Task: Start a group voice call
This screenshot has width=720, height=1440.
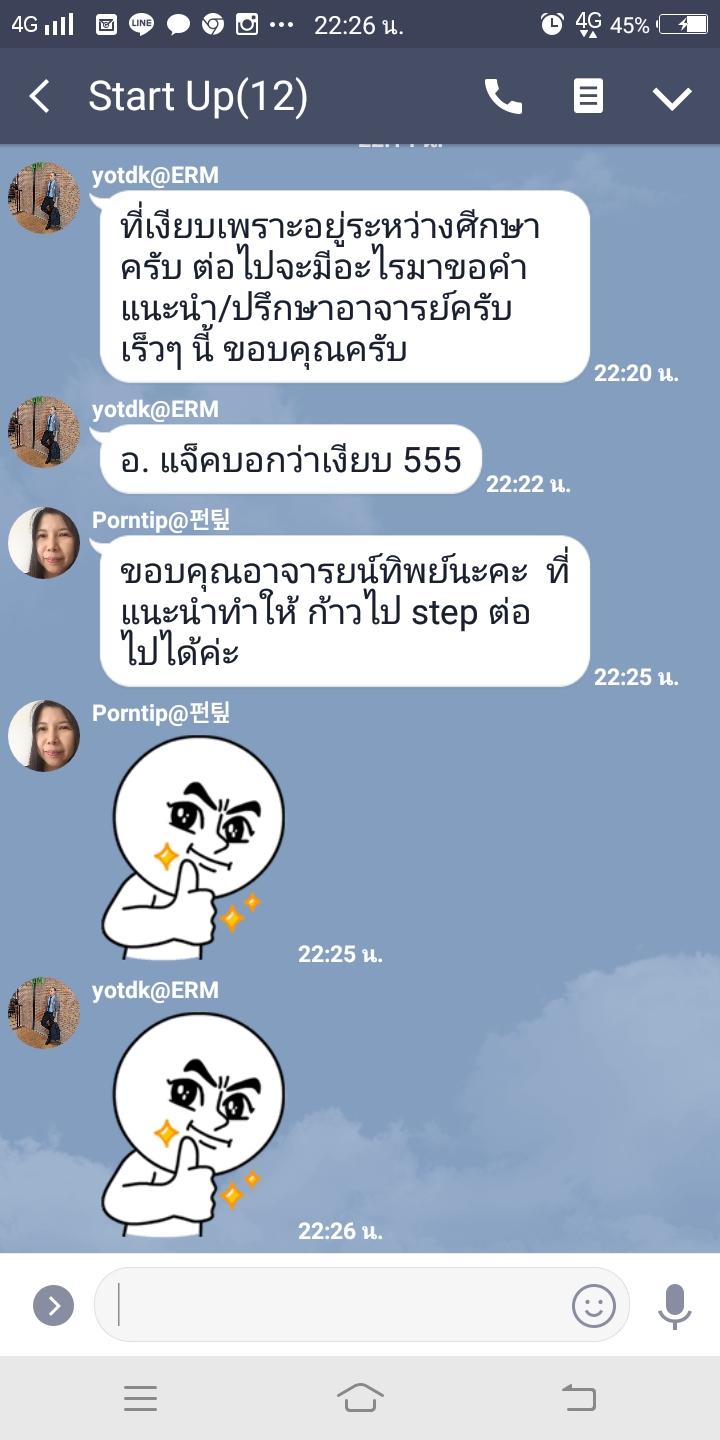Action: (503, 97)
